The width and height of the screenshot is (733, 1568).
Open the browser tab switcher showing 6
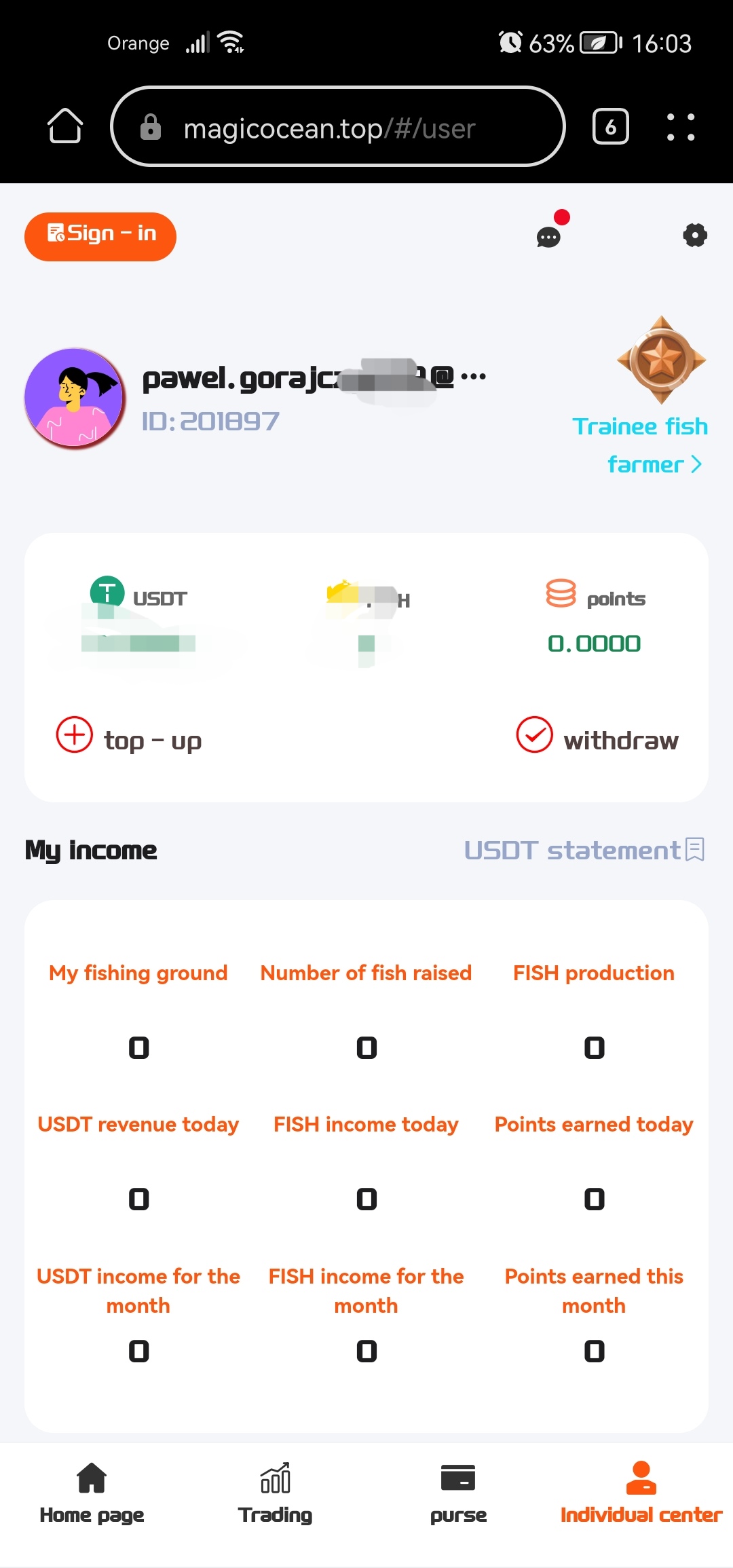coord(610,126)
